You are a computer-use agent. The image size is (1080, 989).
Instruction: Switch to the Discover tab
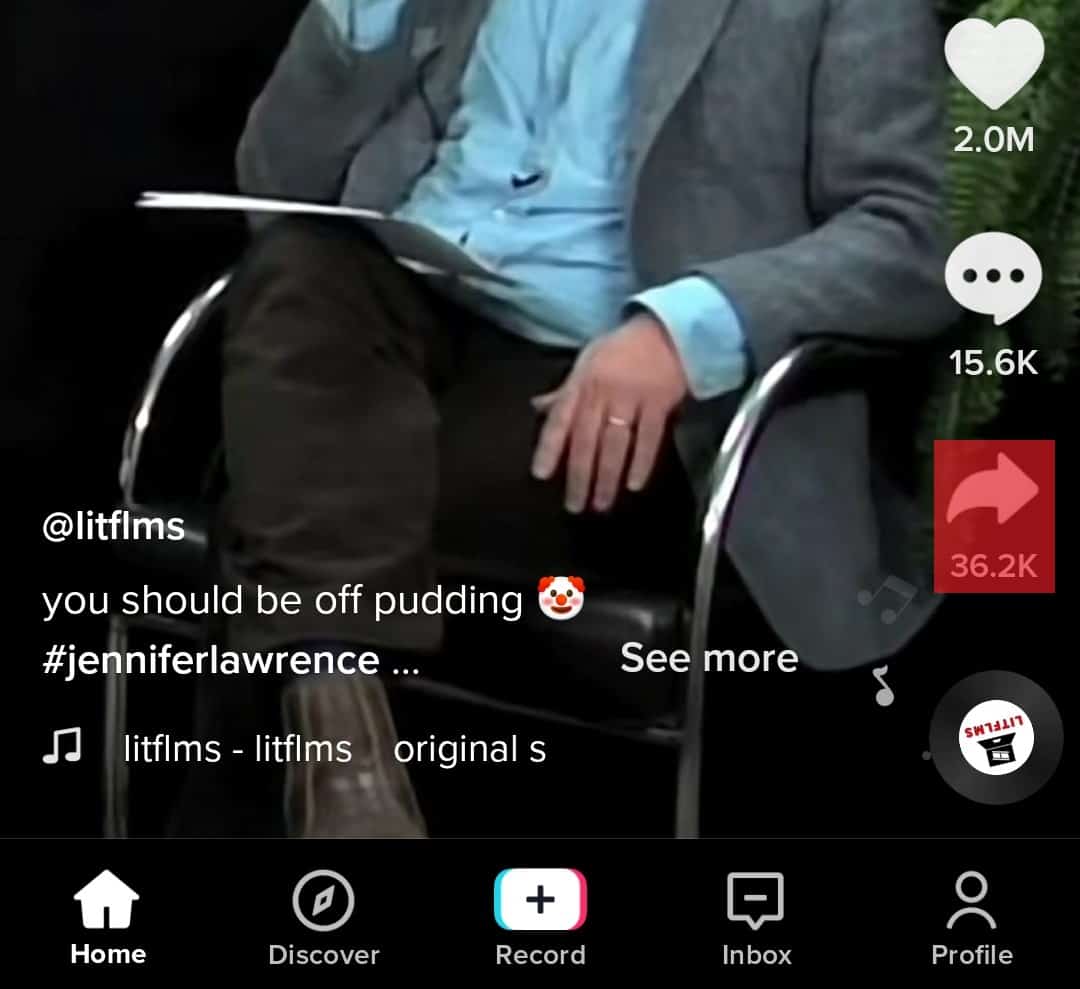[324, 917]
